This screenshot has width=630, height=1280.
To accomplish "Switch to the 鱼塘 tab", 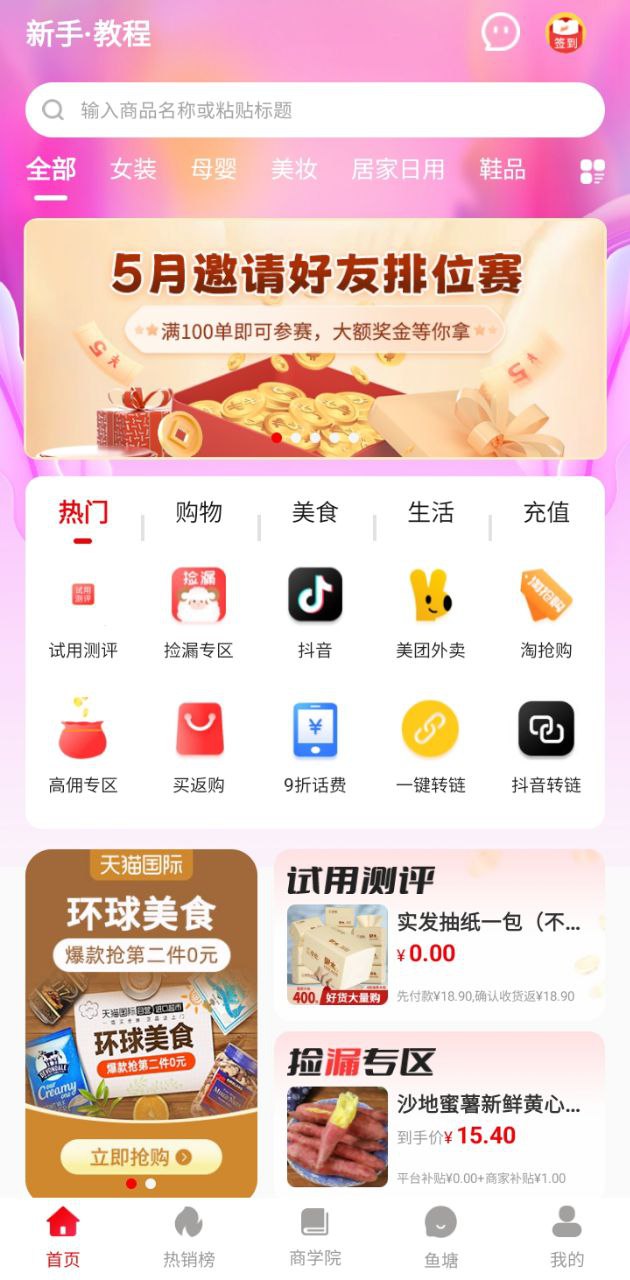I will coord(441,1237).
